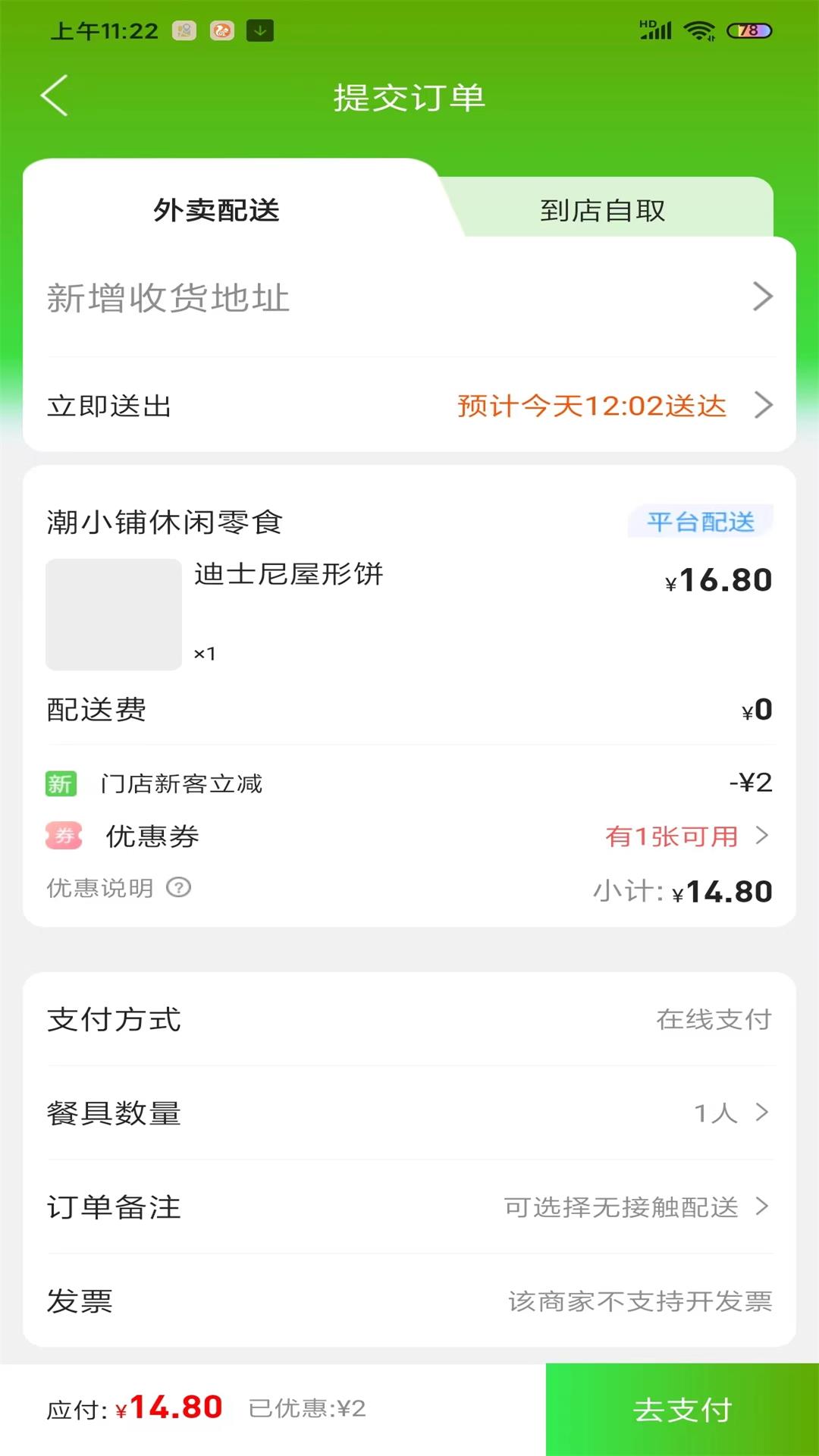Switch to the 到店自取 tab

click(x=603, y=212)
